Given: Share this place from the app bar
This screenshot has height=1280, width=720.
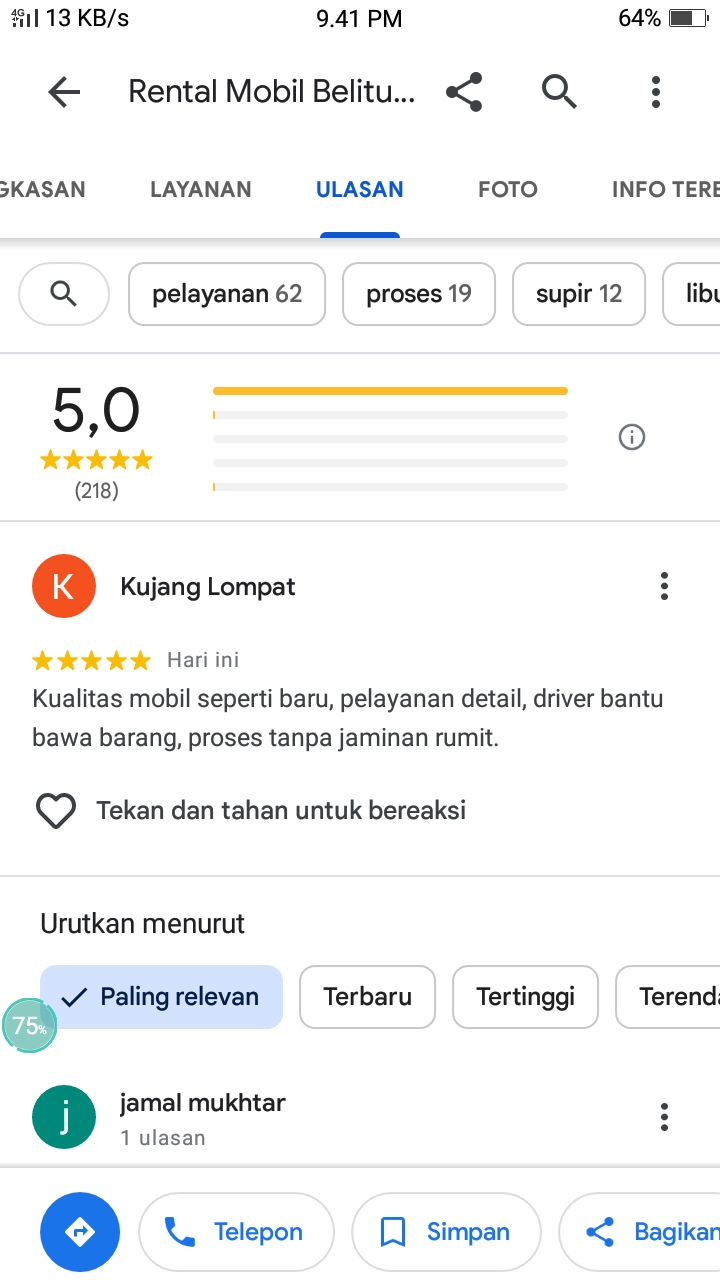Looking at the screenshot, I should pos(464,92).
